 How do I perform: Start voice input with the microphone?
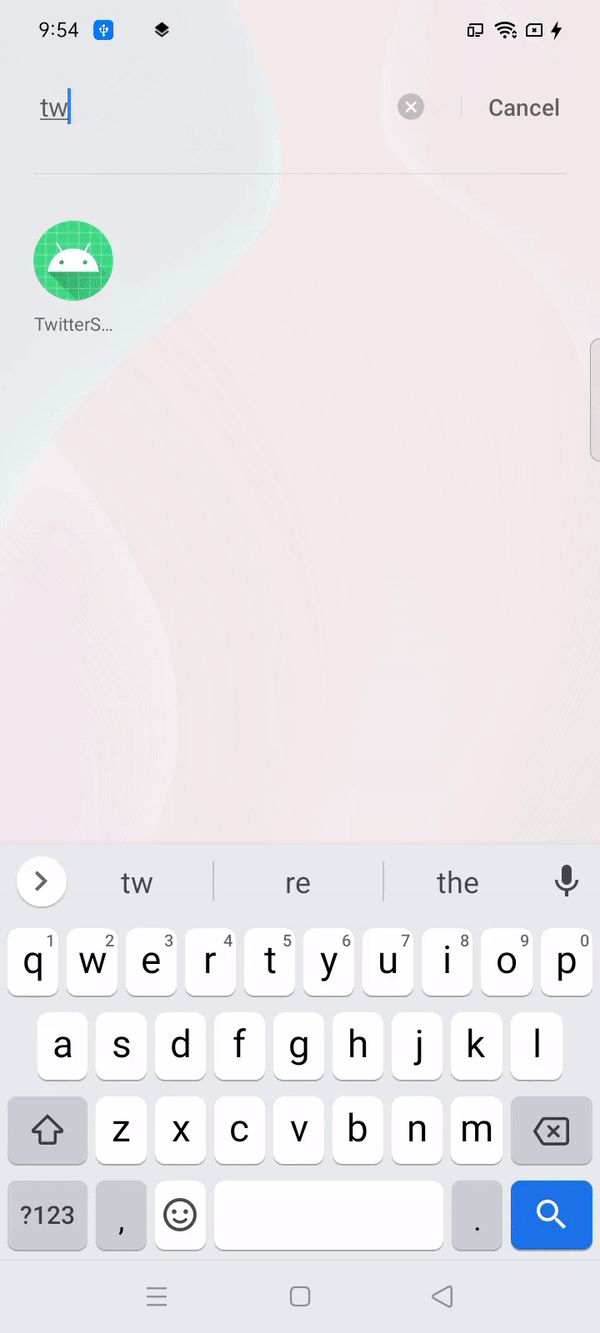(566, 881)
